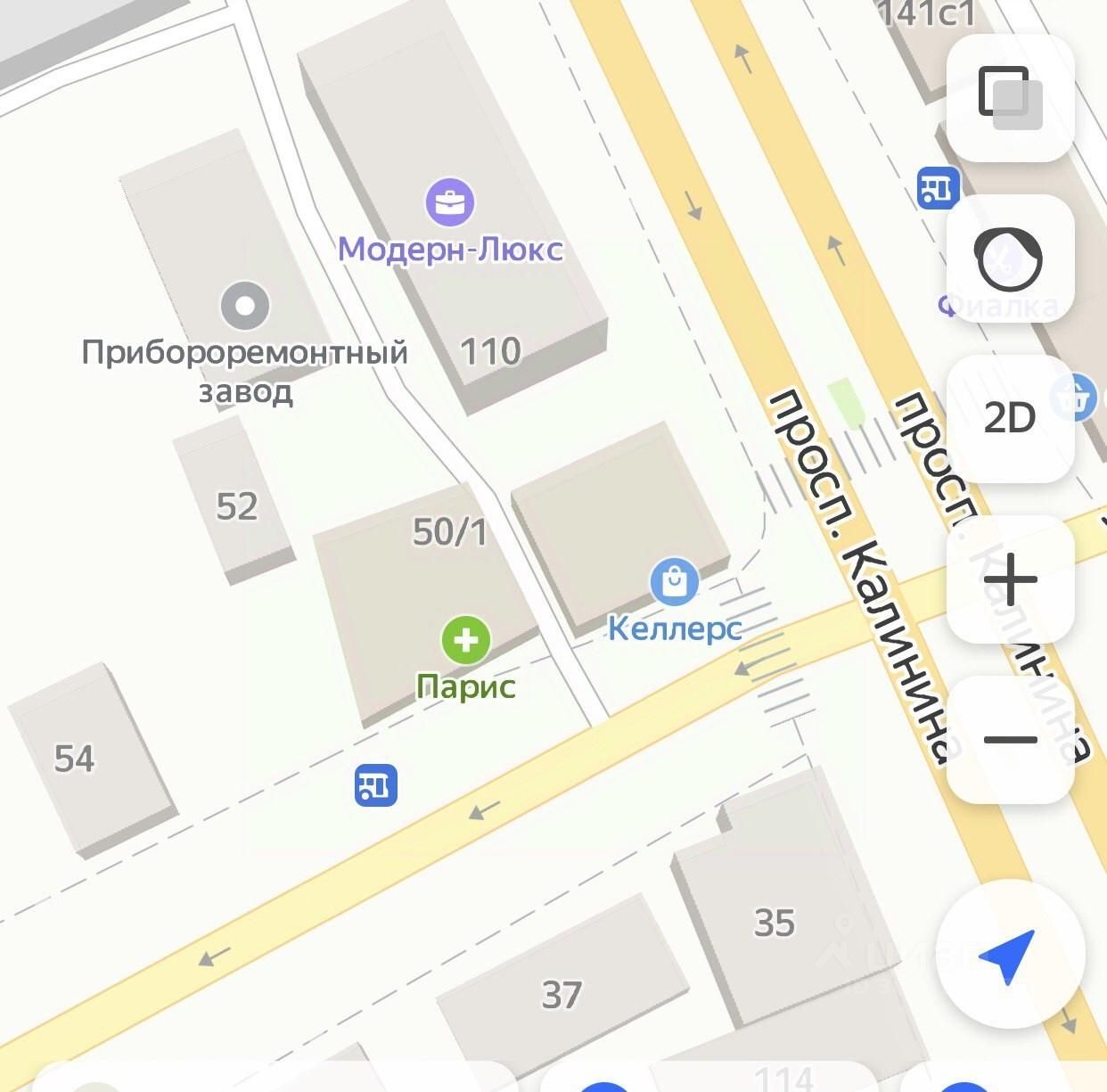Open the bus stop beside building 141с1
This screenshot has height=1092, width=1107.
938,188
